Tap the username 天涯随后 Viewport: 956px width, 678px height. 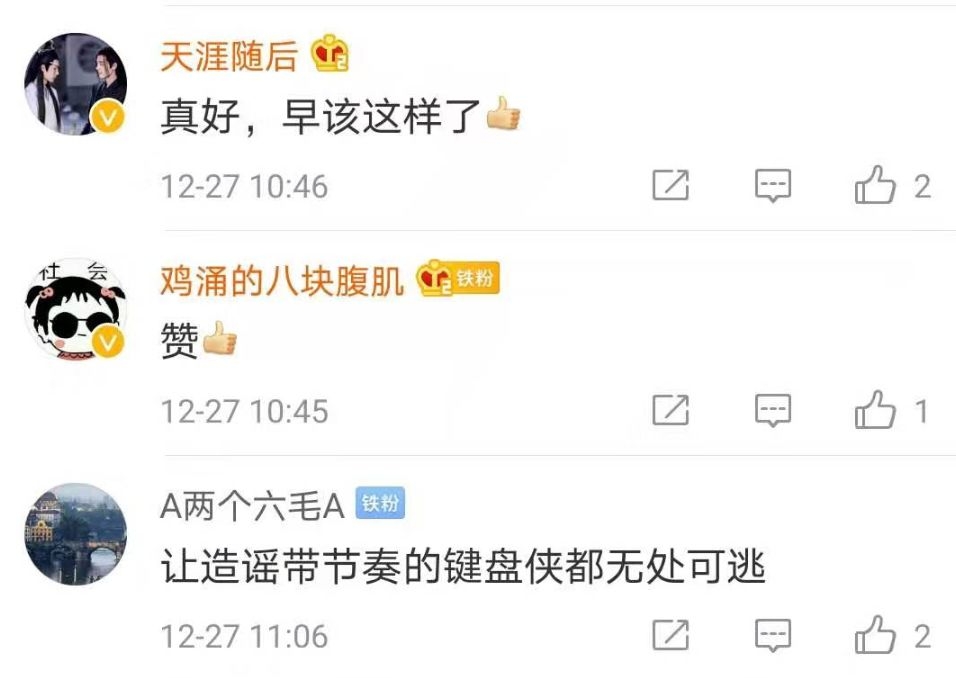click(x=229, y=56)
